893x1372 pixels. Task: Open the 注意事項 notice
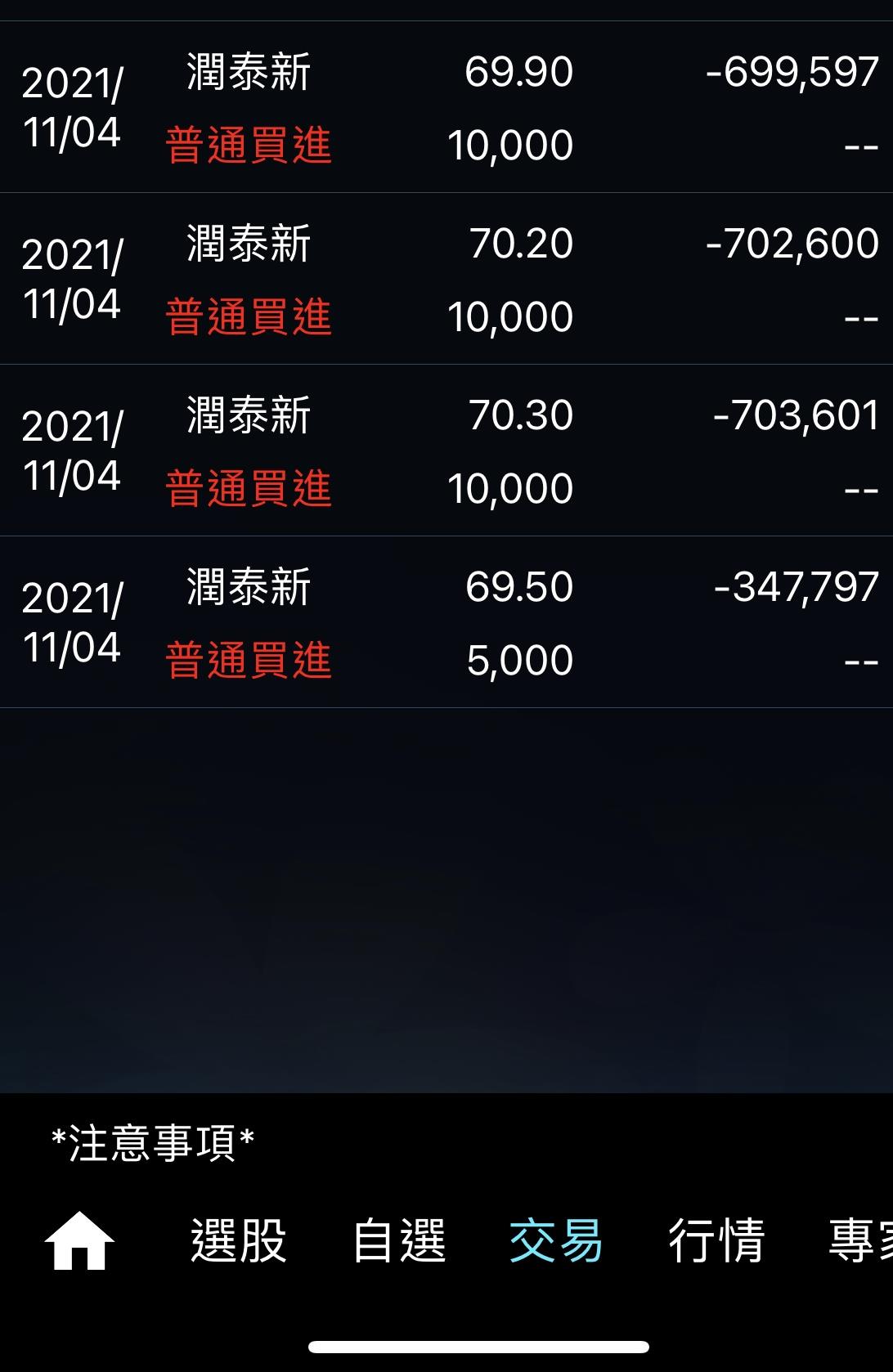click(x=153, y=1142)
